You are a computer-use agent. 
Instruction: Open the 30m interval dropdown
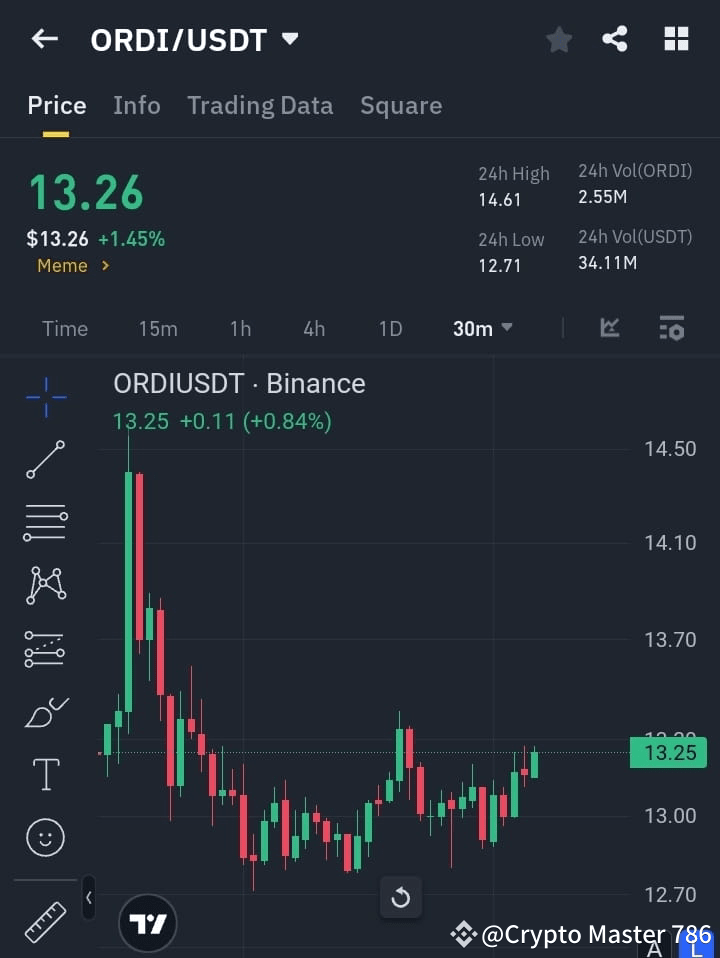coord(482,328)
